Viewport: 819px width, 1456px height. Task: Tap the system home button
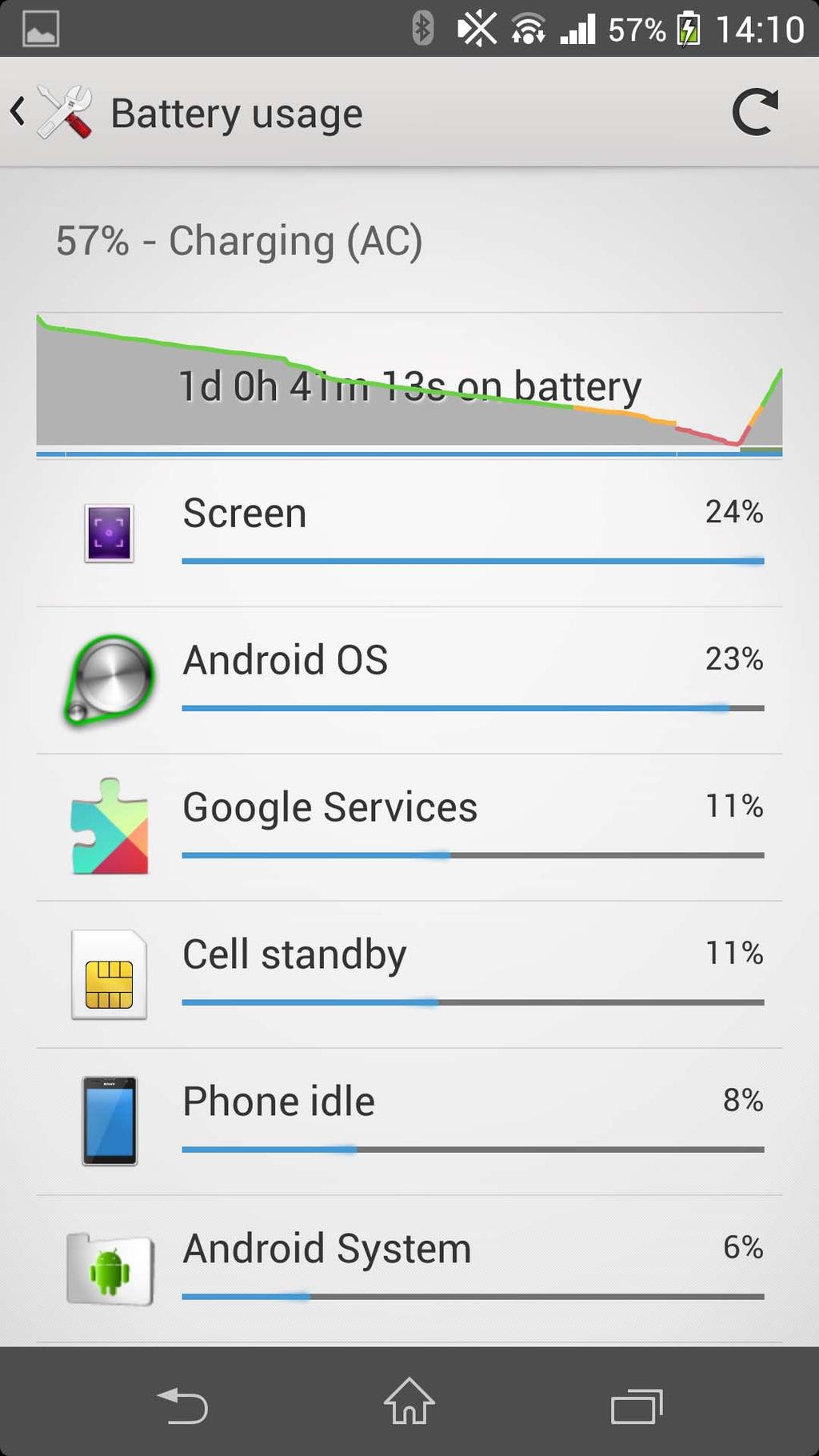click(409, 1402)
